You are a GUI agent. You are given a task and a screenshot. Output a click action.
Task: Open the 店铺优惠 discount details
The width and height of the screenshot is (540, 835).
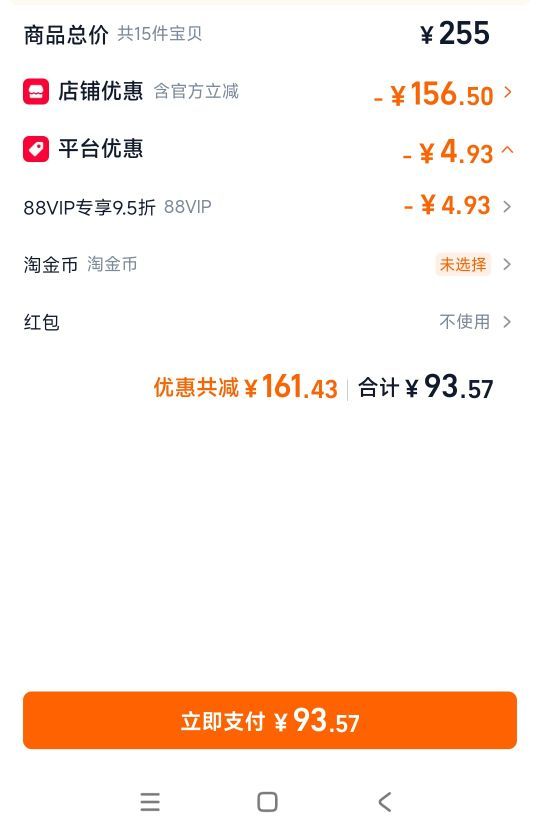(270, 93)
